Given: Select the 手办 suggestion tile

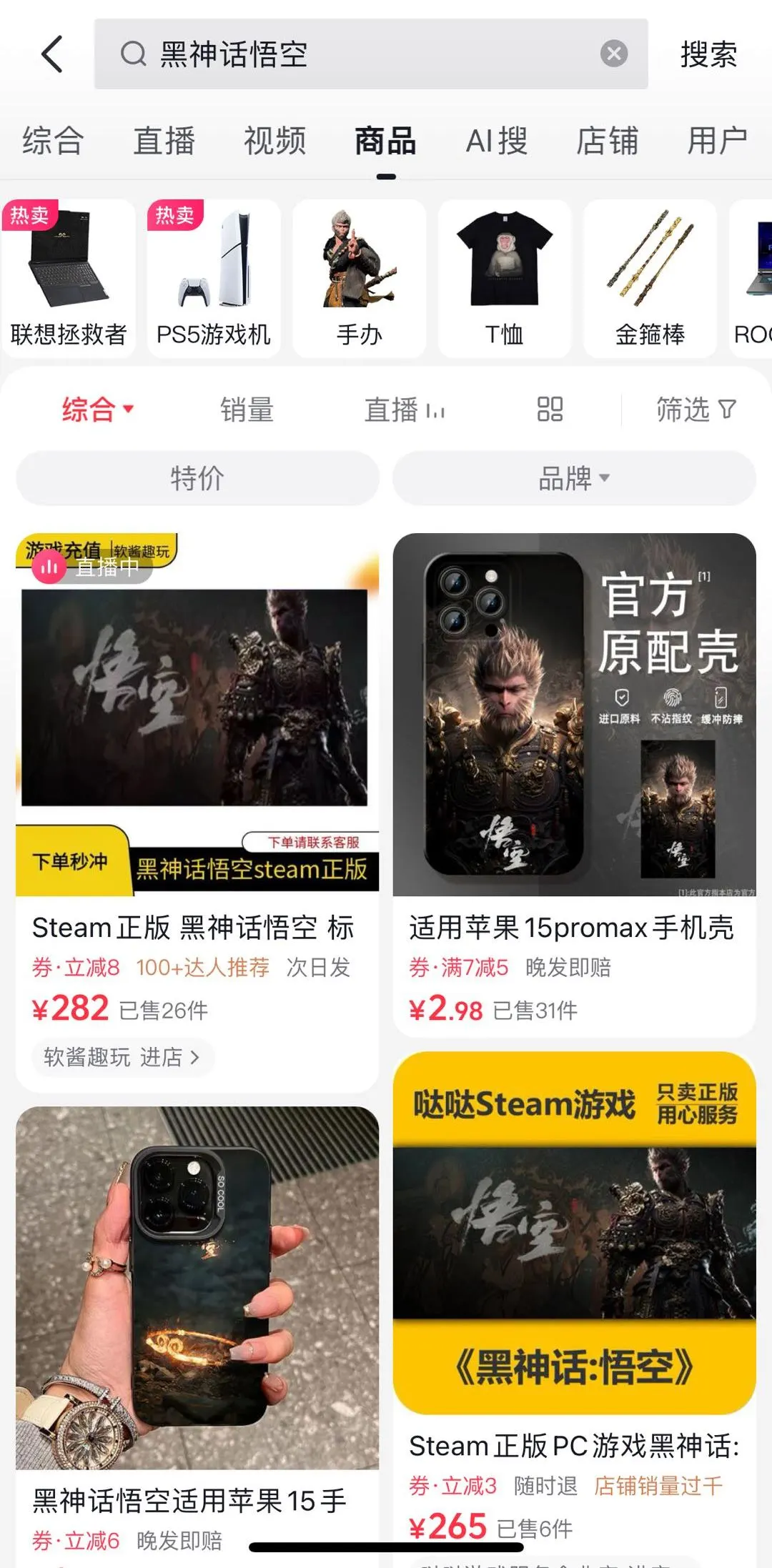Looking at the screenshot, I should (360, 279).
